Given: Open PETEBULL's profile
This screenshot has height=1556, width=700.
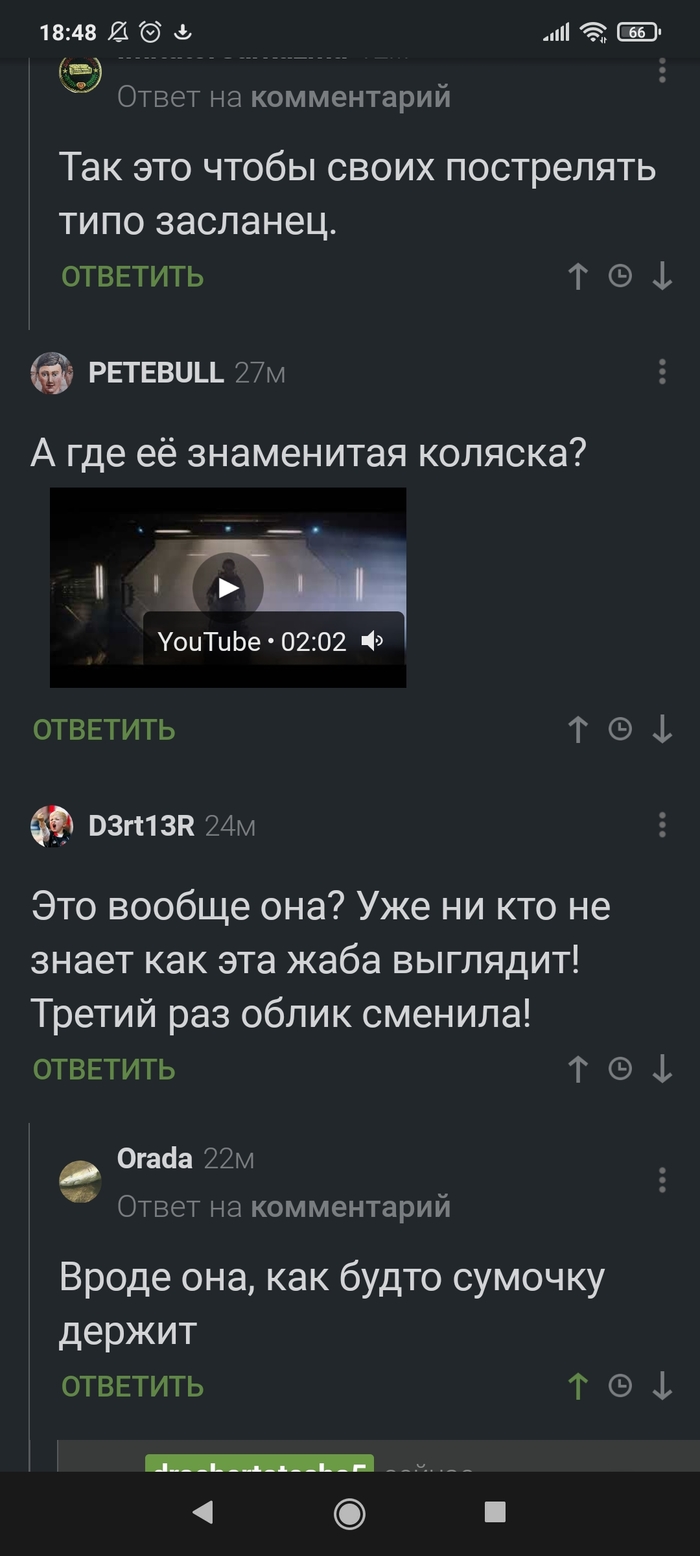Looking at the screenshot, I should [x=155, y=373].
